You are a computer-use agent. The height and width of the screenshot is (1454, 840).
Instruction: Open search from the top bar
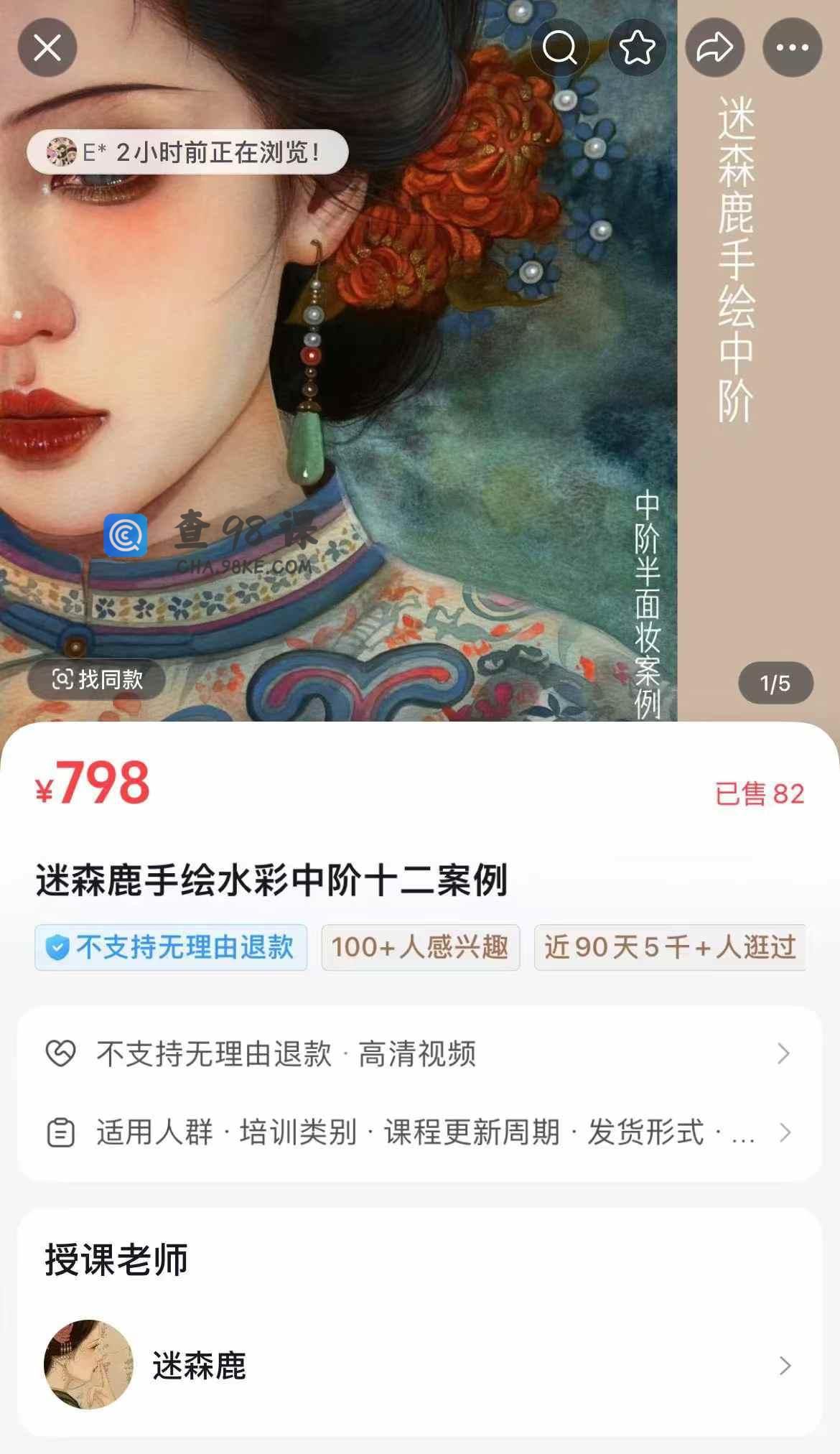click(560, 48)
